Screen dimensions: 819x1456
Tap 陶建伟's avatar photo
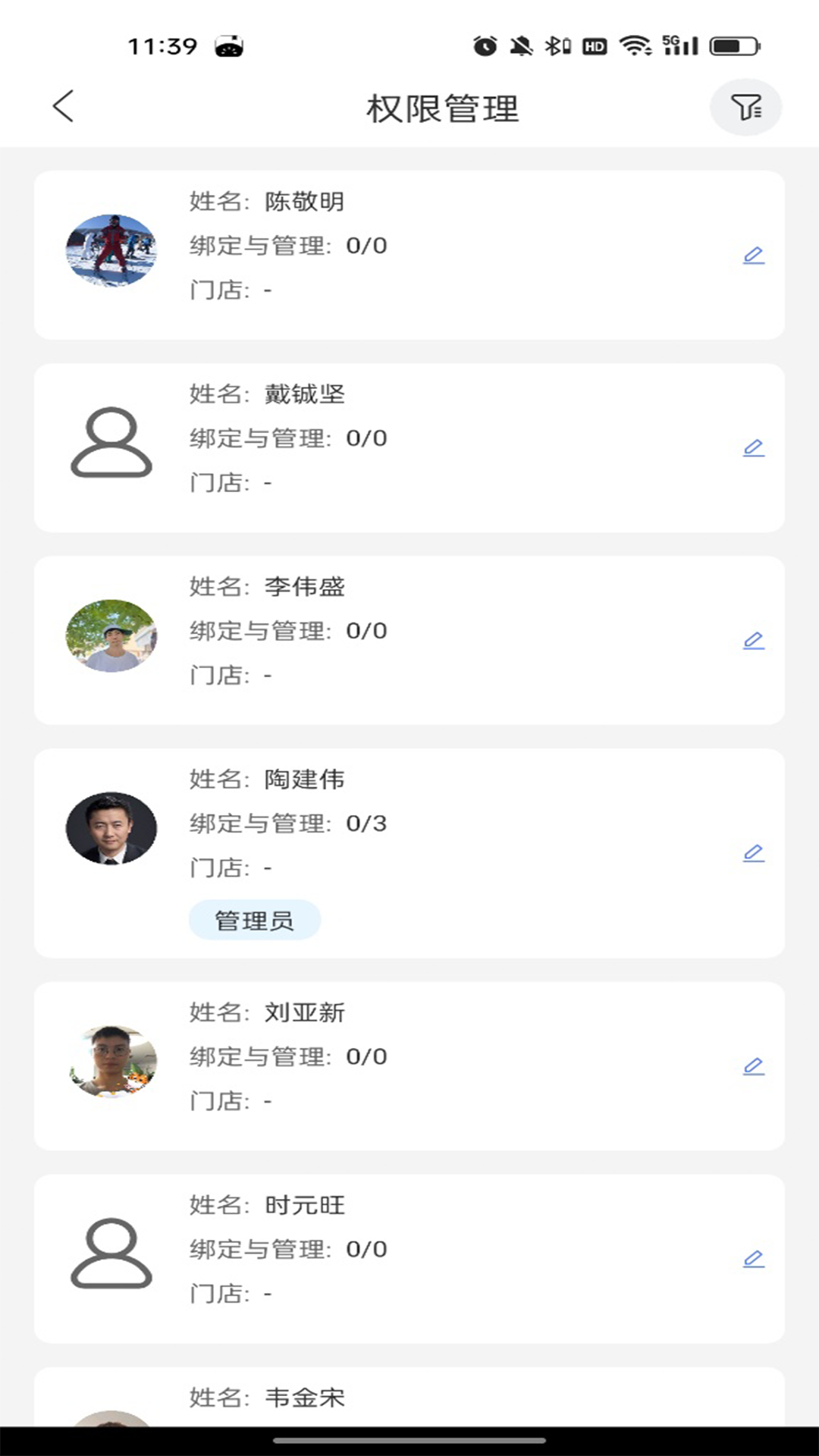[111, 828]
